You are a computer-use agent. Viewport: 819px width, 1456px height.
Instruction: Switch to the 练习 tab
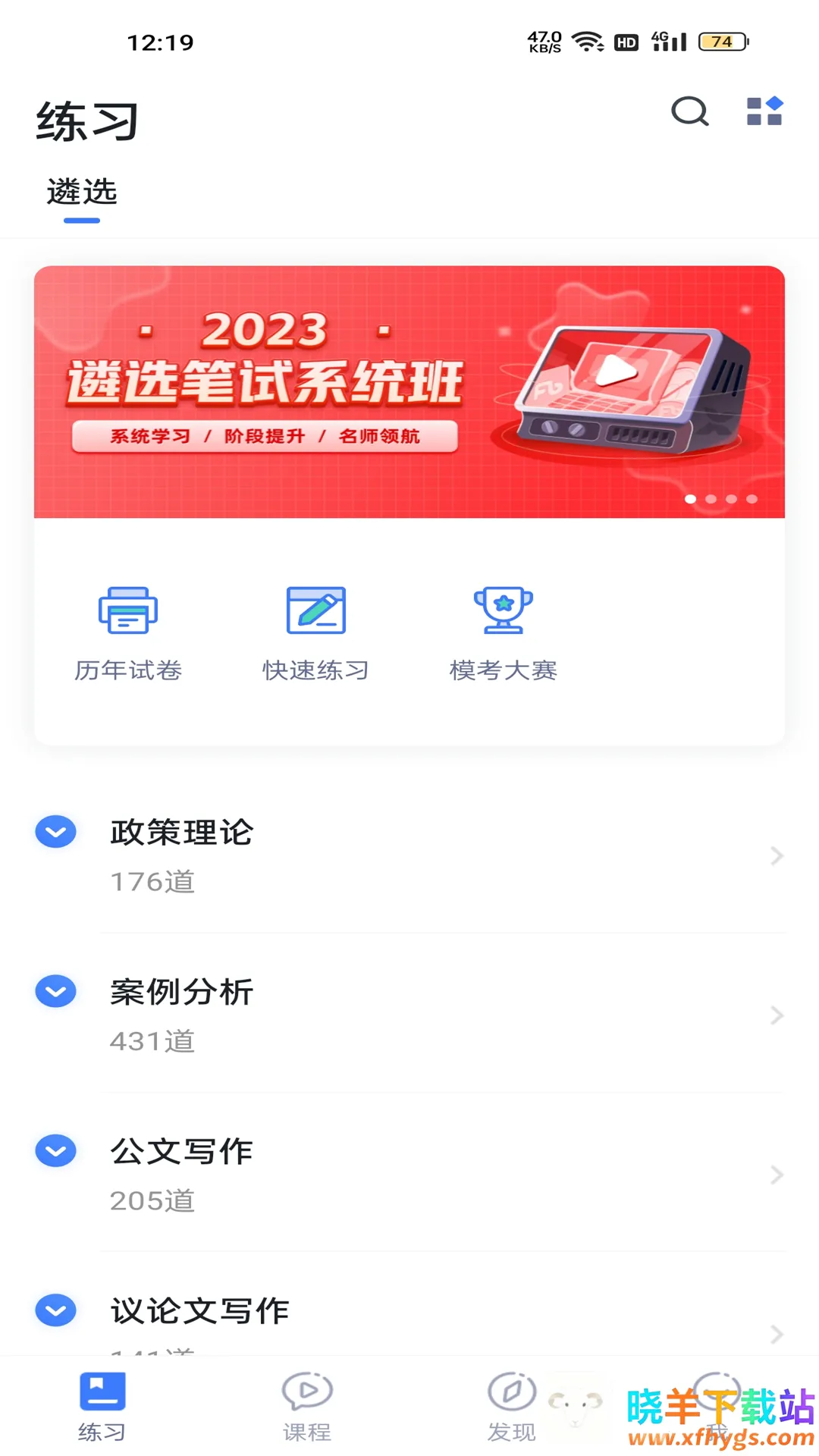coord(102,1405)
